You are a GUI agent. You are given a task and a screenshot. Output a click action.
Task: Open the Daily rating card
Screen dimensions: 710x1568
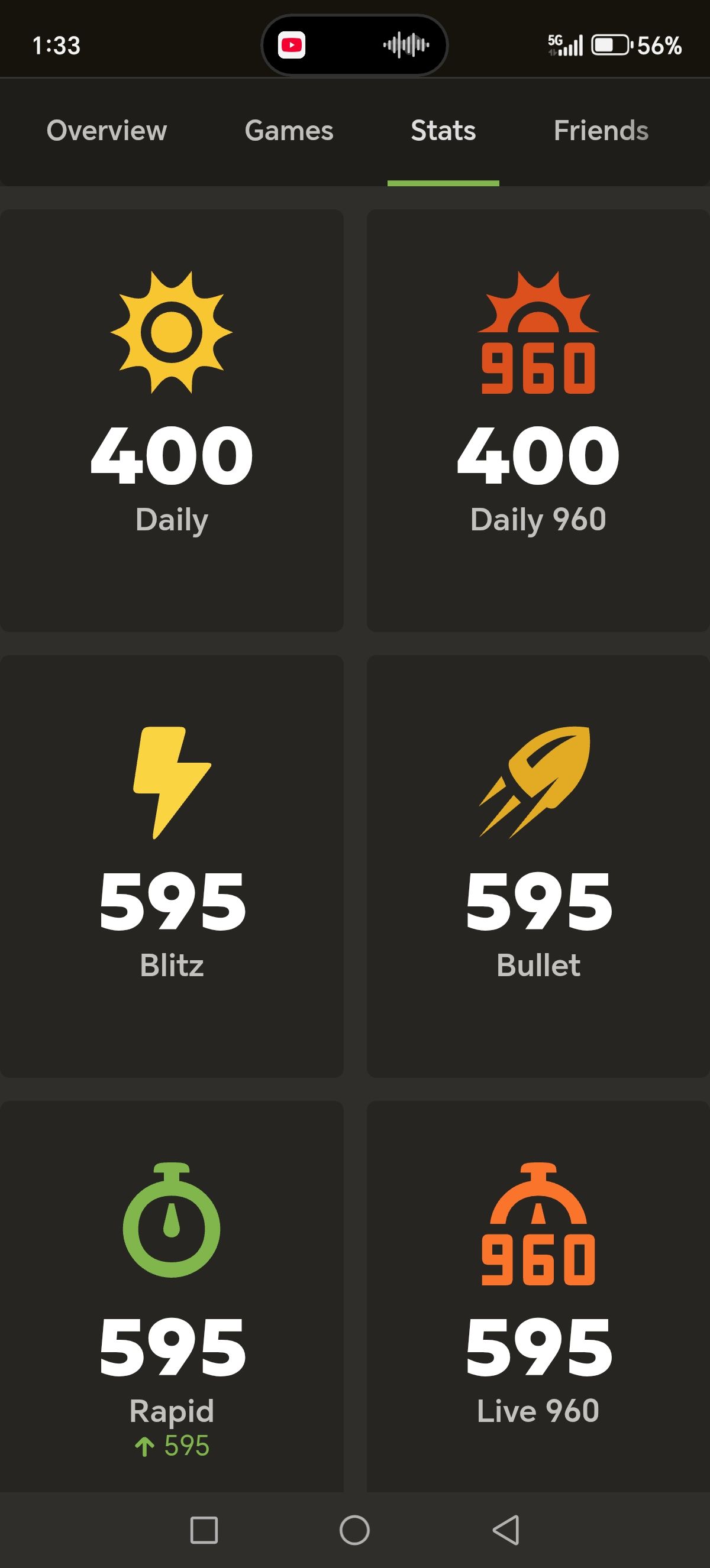pos(172,420)
